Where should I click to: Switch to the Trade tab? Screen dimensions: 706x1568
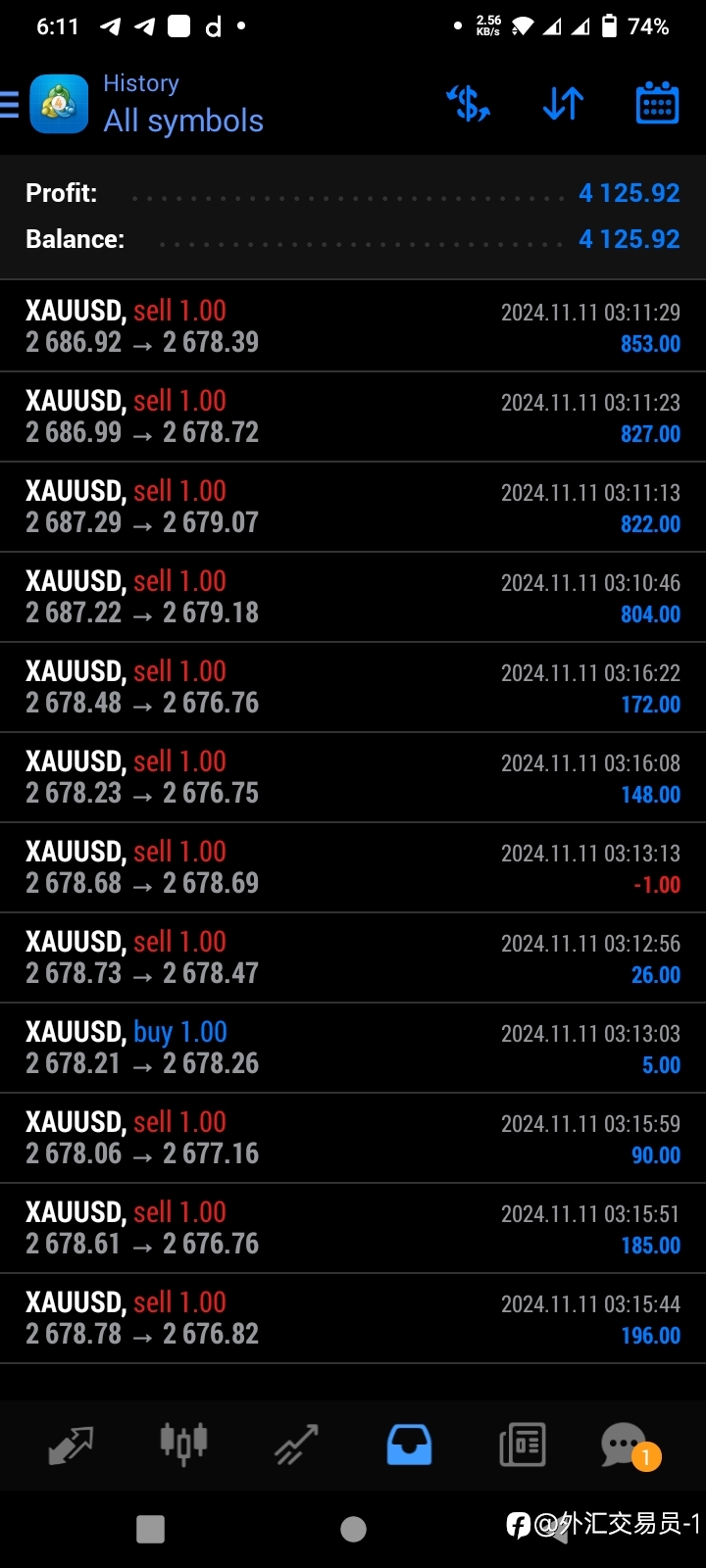[296, 1445]
